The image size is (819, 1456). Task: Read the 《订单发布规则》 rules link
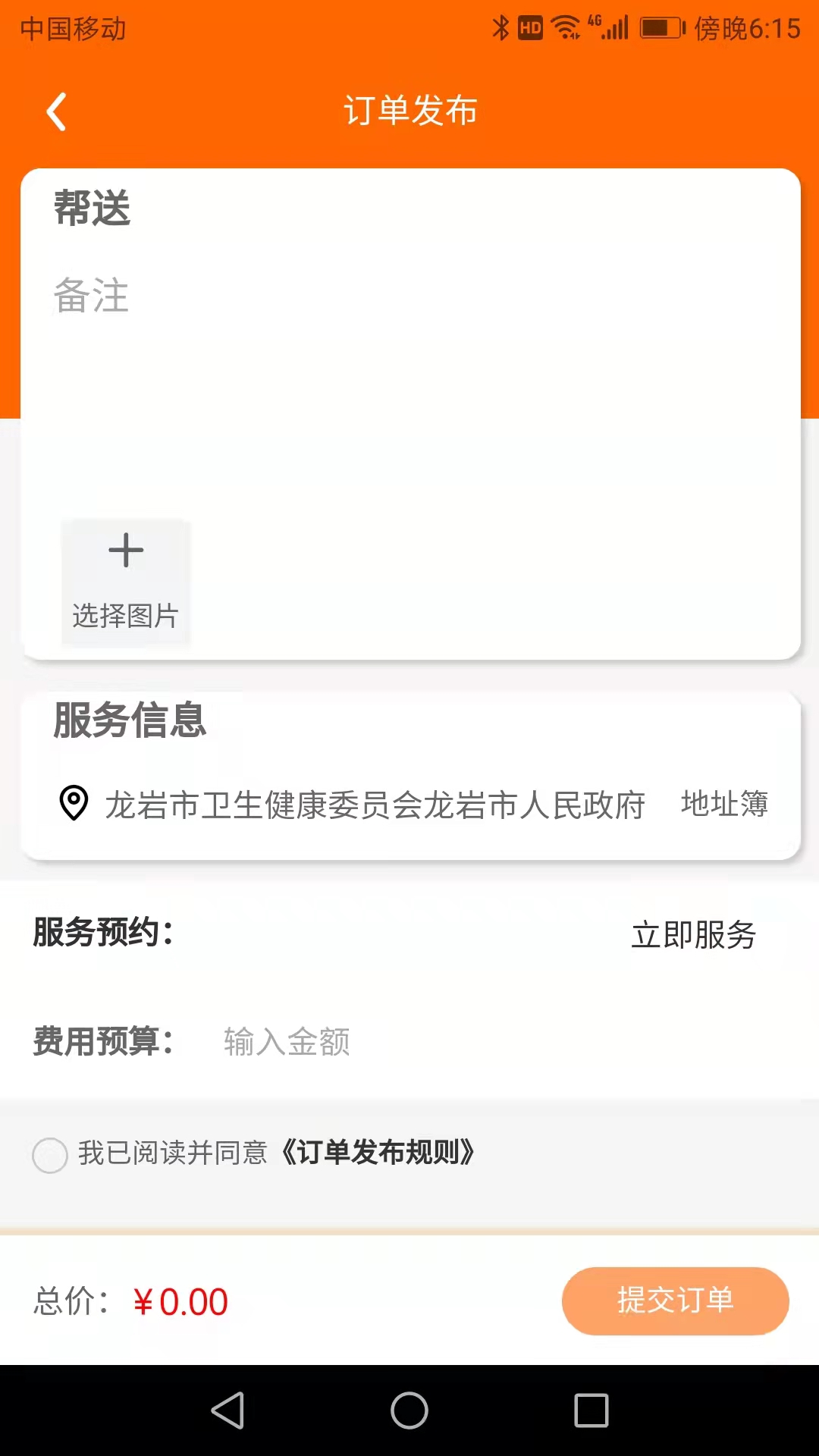378,1153
